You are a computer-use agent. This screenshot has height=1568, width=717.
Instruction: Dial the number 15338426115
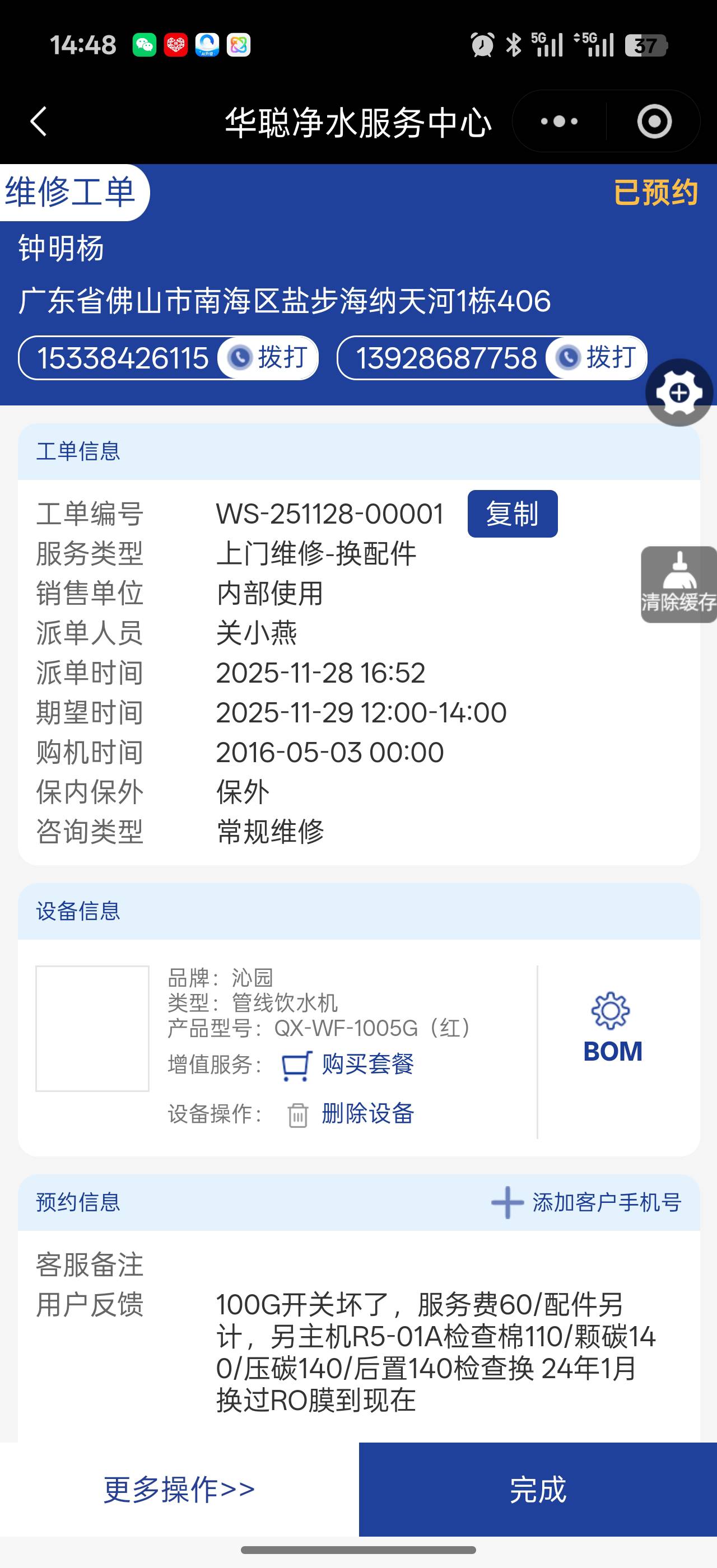(x=268, y=358)
